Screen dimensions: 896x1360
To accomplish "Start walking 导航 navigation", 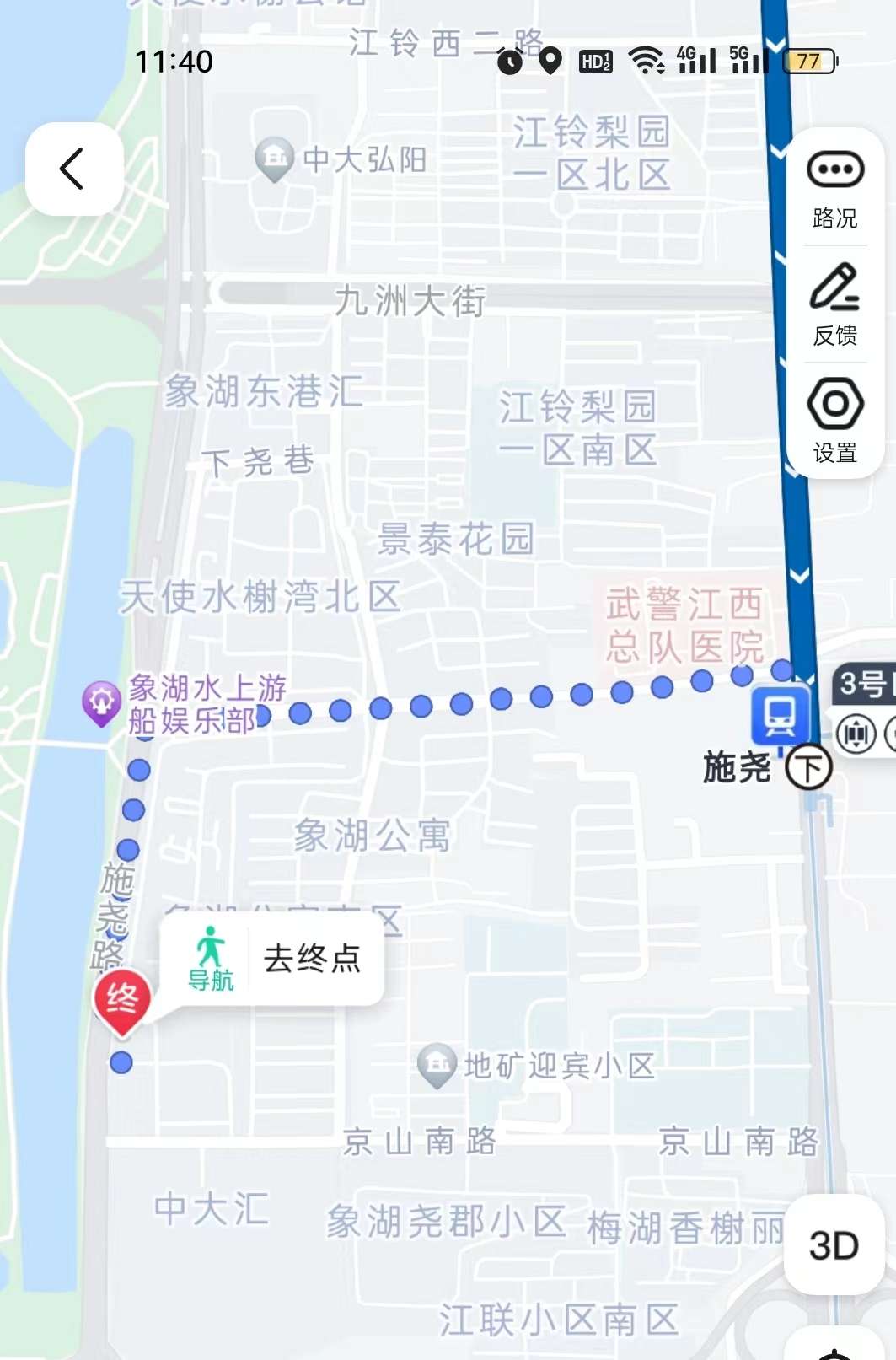I will click(x=210, y=959).
